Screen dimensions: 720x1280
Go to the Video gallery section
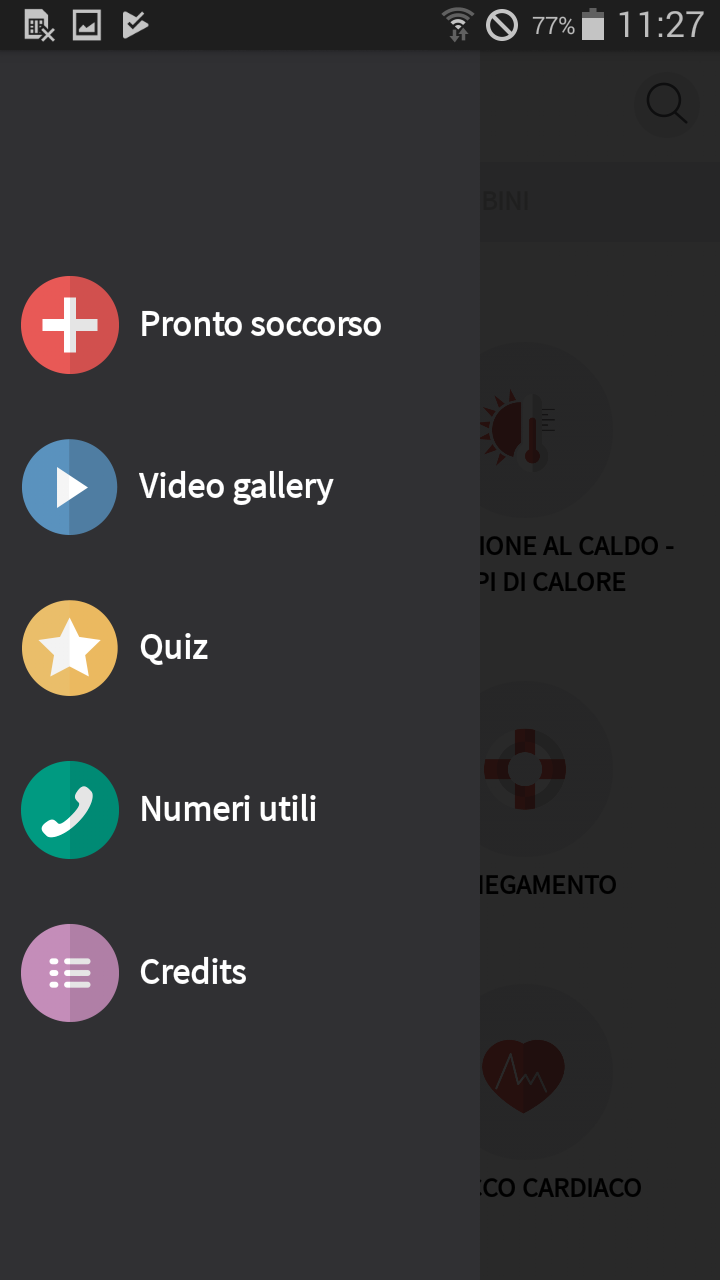(240, 487)
